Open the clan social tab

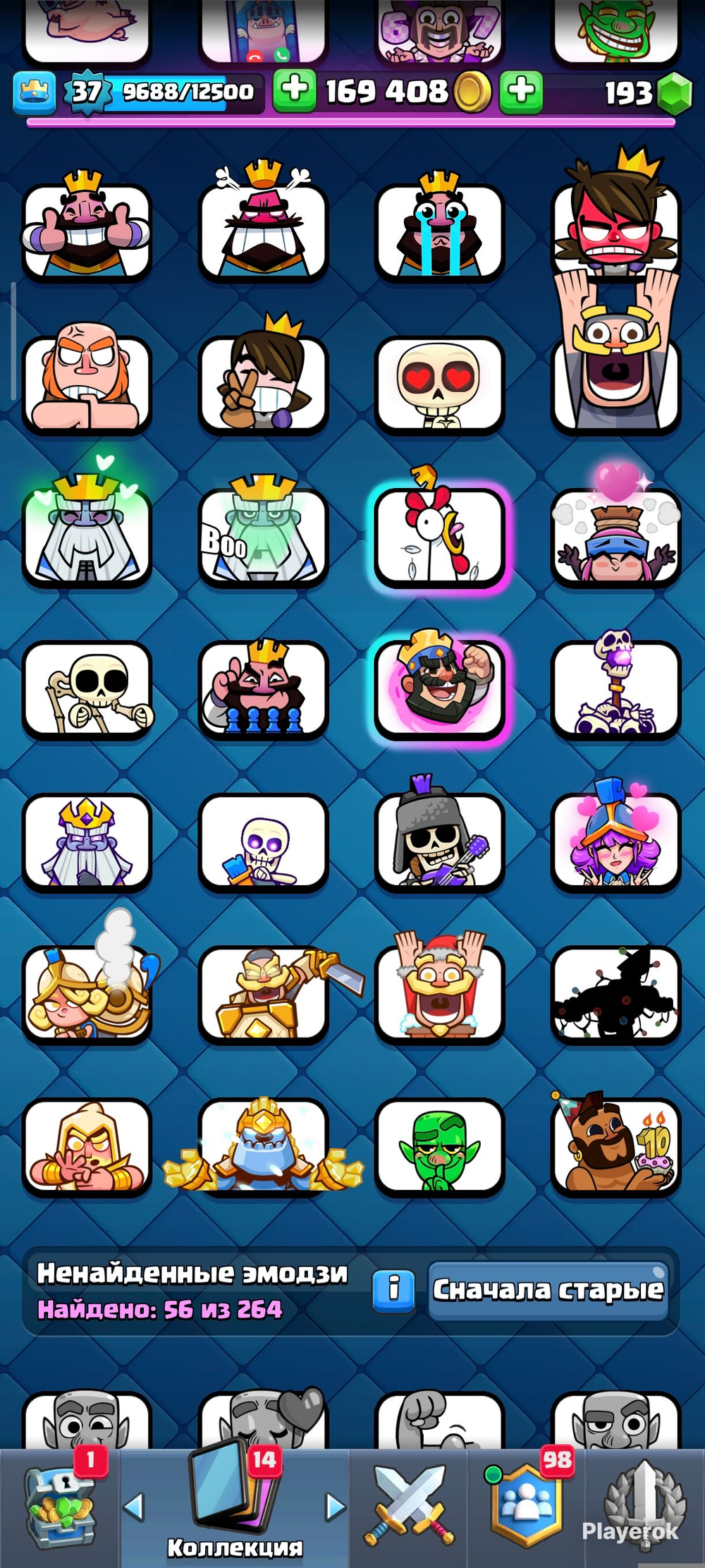coord(527,1506)
